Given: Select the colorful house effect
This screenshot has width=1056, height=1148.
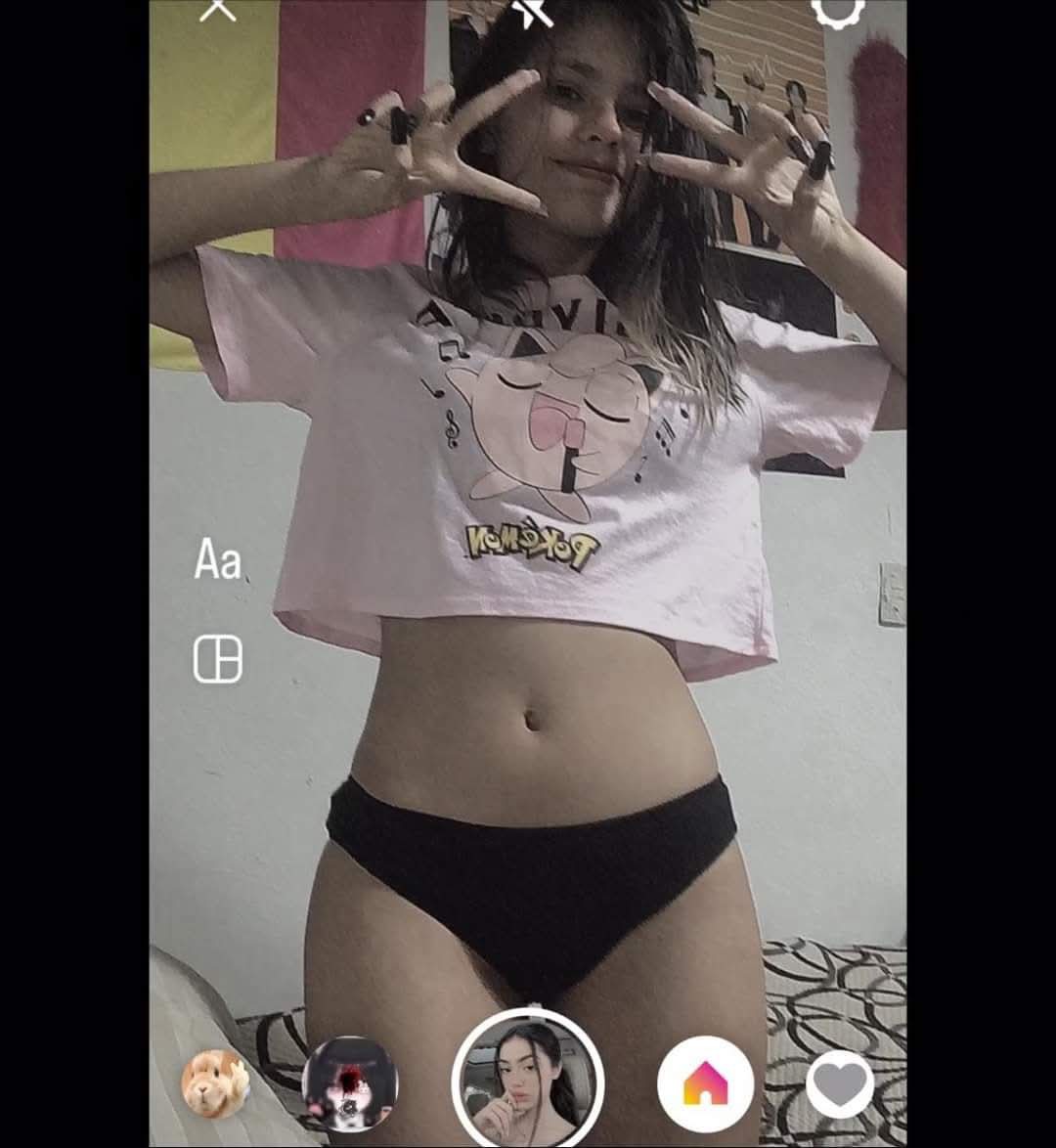Looking at the screenshot, I should coord(705,1083).
